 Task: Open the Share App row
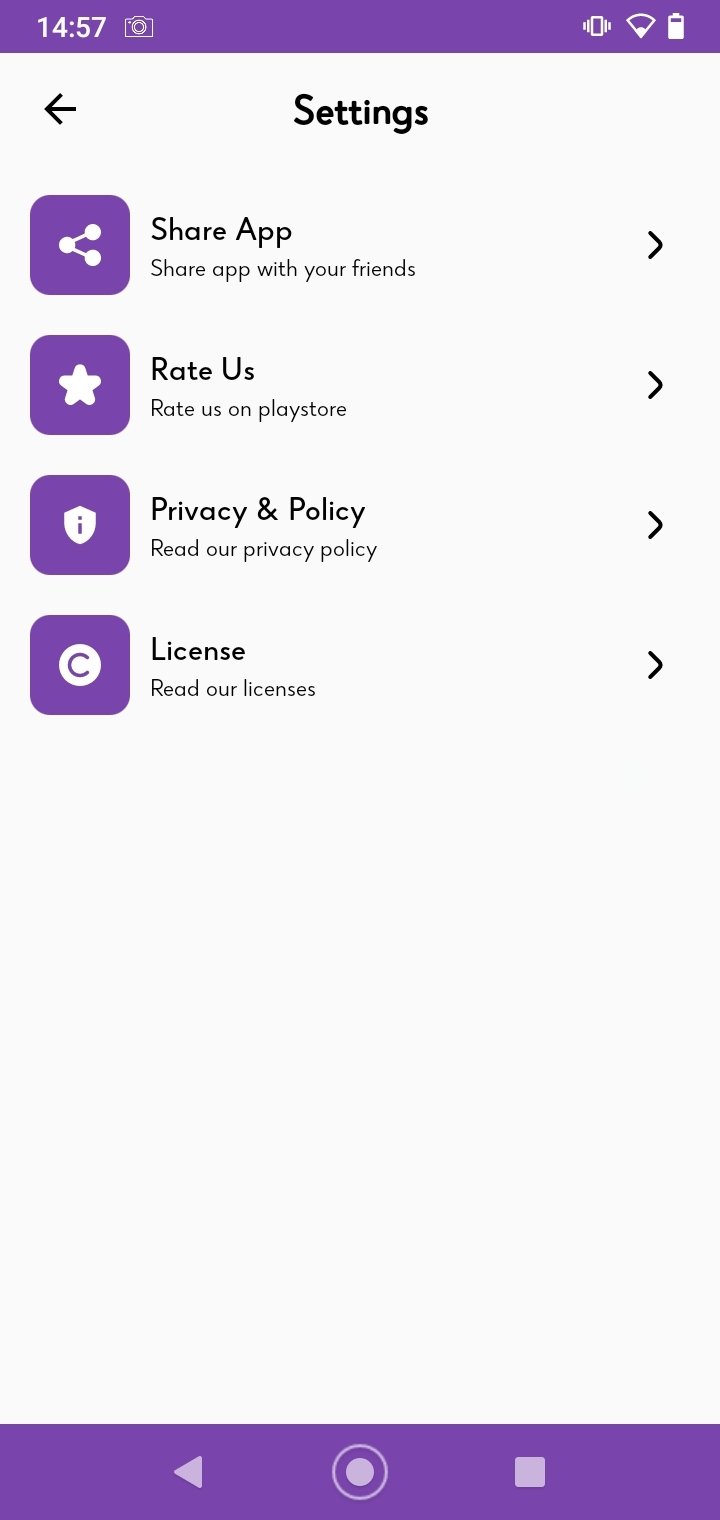(360, 245)
